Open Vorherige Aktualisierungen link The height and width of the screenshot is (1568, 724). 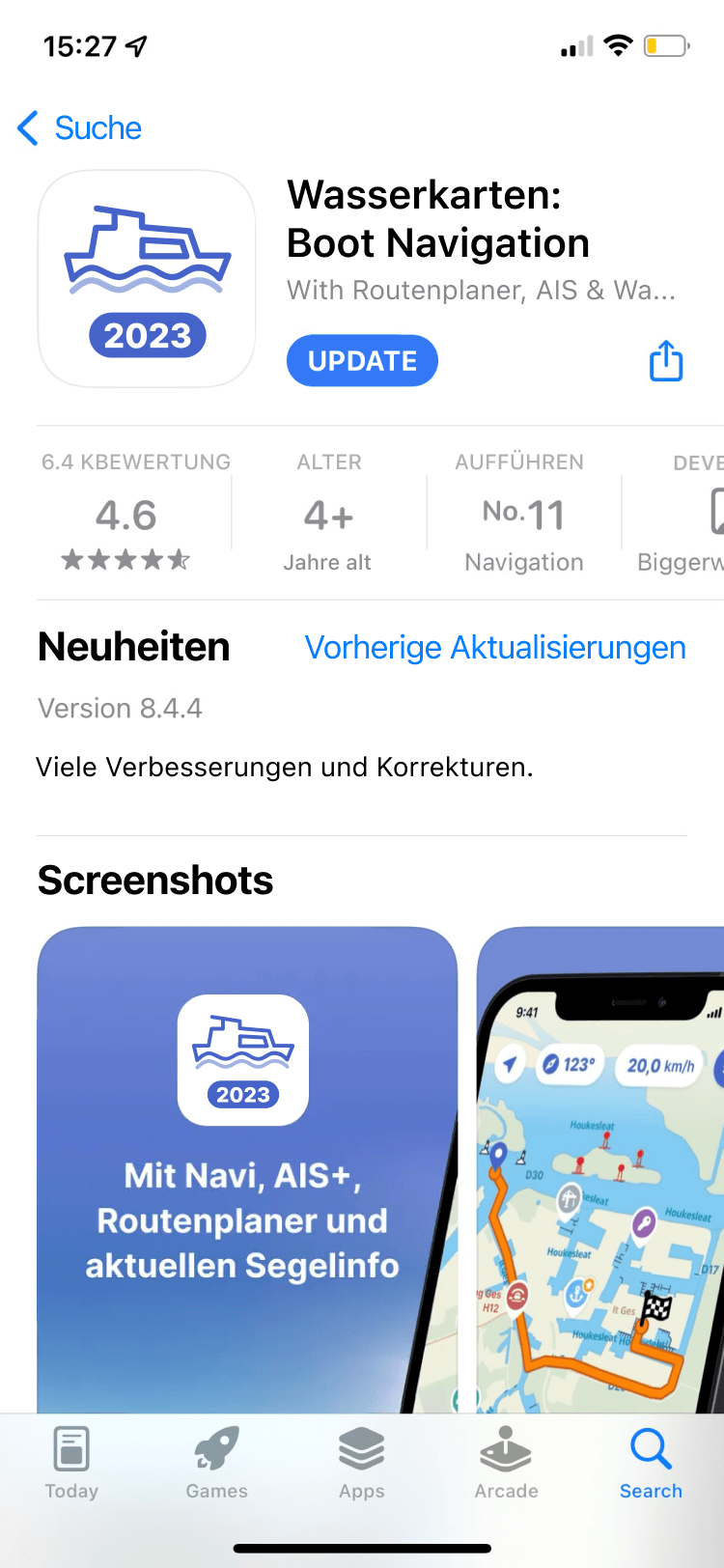(495, 648)
